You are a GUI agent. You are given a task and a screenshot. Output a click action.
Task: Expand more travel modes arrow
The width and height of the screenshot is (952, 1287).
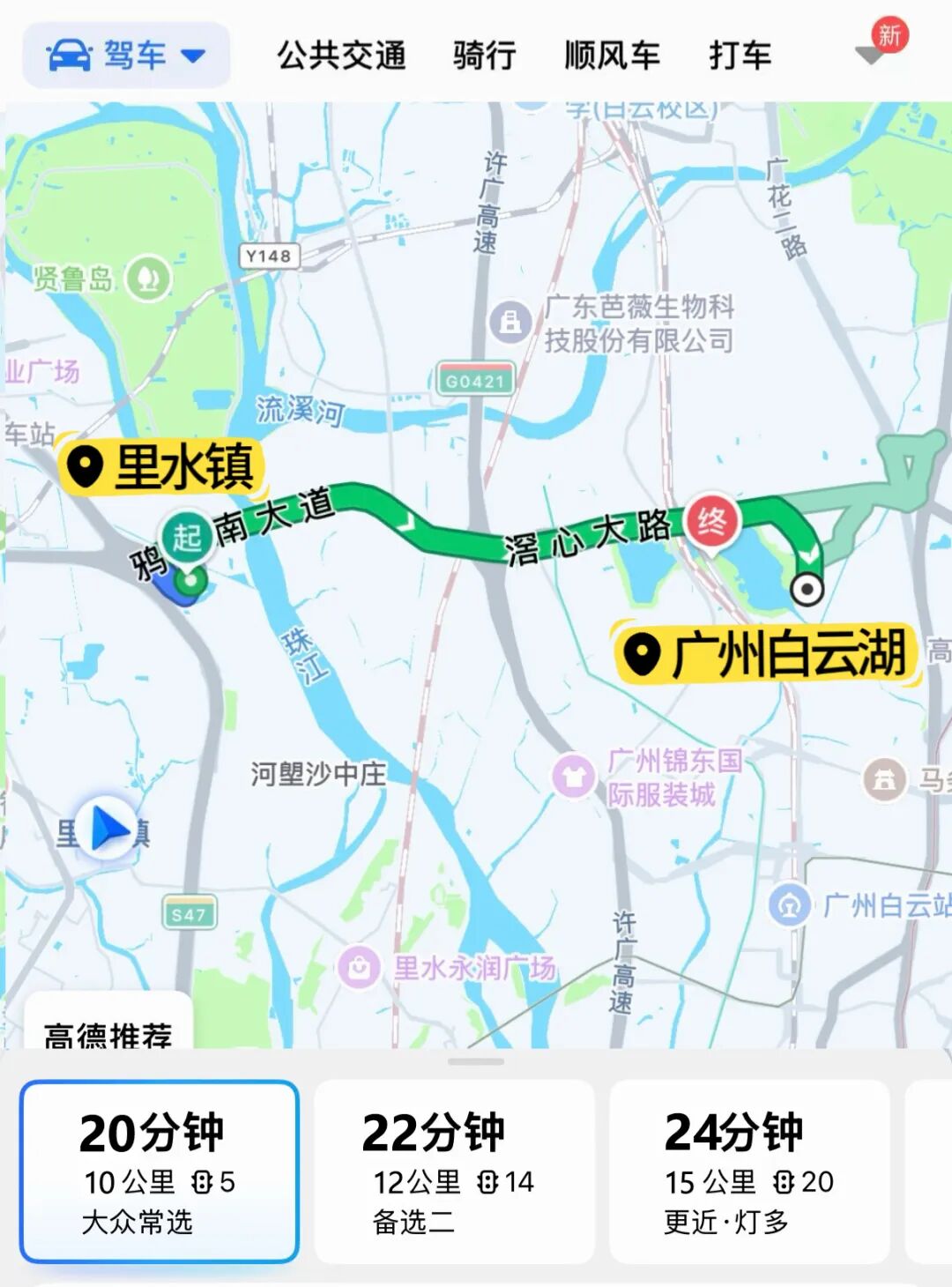[869, 55]
